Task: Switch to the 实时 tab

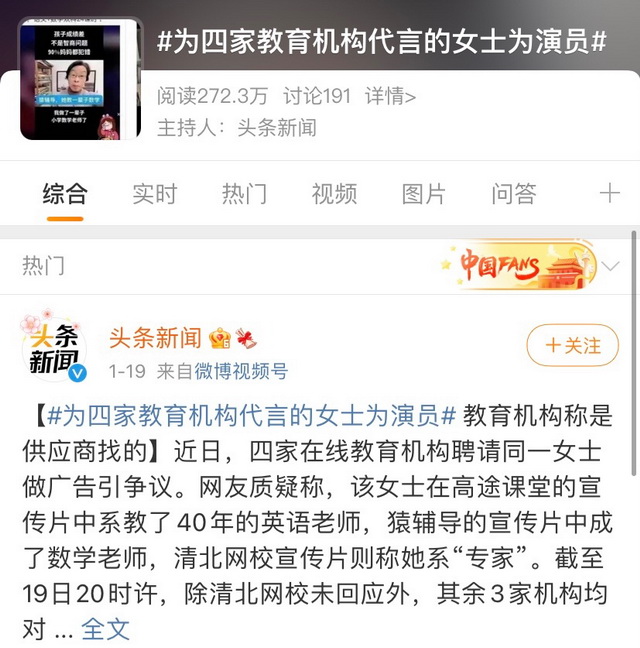Action: 154,193
